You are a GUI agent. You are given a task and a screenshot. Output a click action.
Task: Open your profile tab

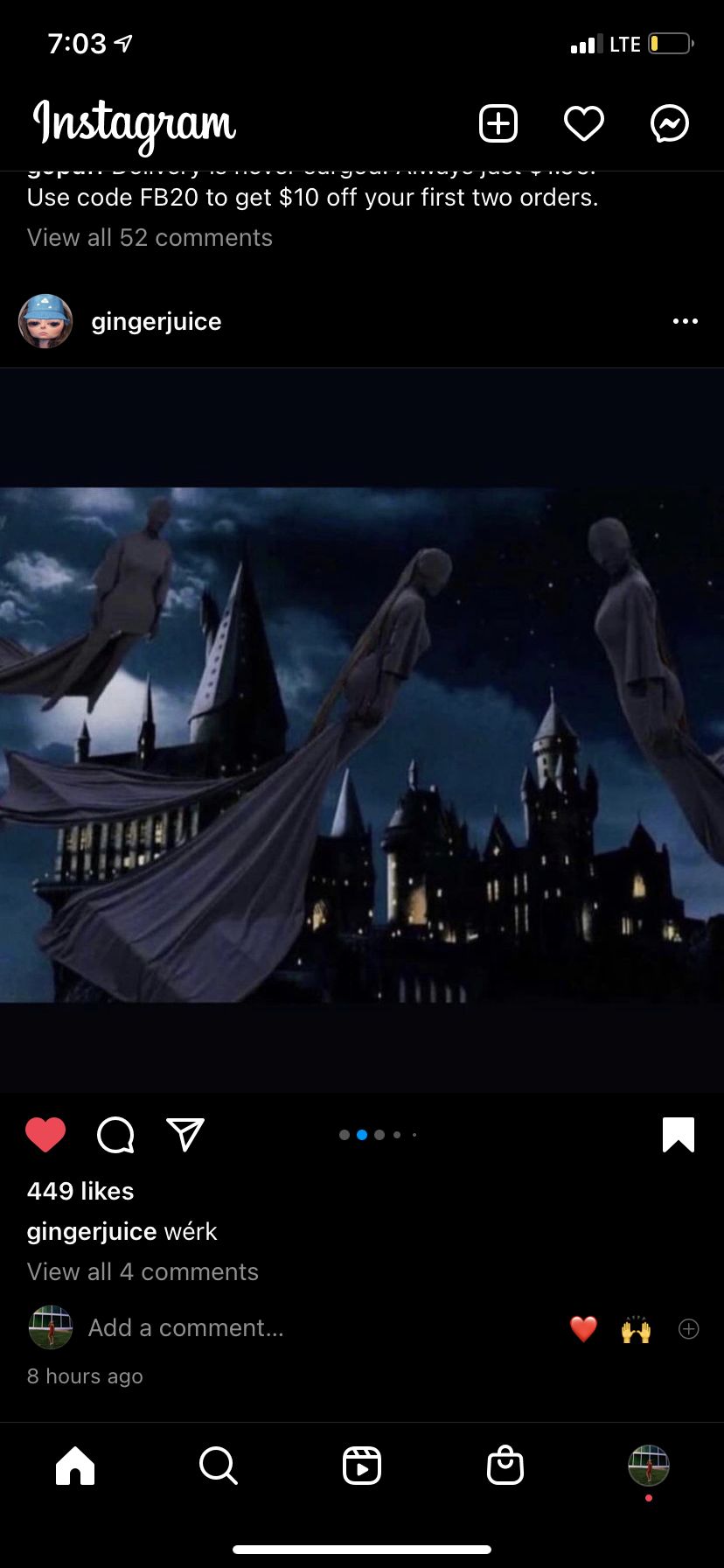(x=649, y=1466)
